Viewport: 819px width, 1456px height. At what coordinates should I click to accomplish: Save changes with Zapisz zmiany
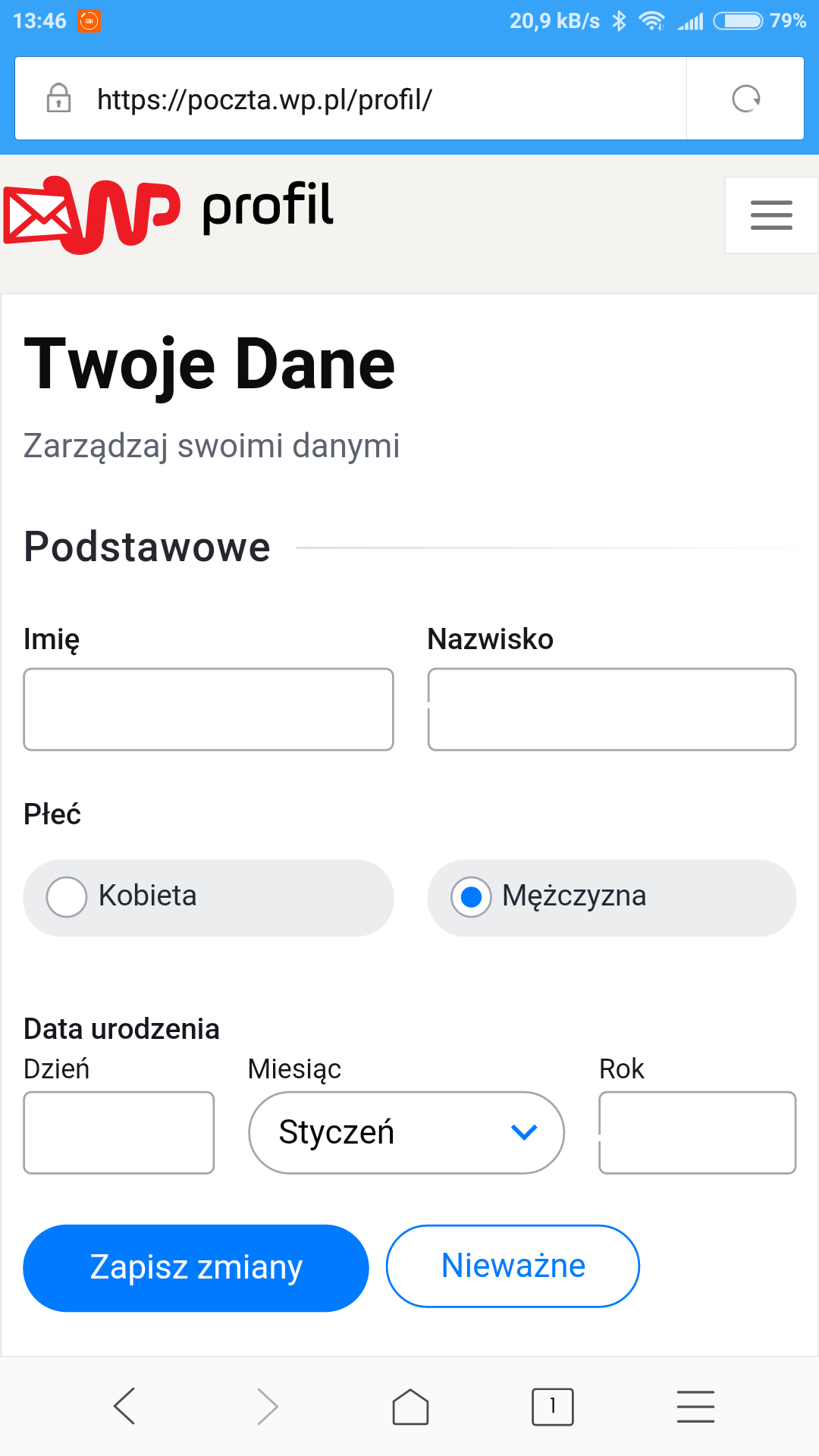click(x=196, y=1267)
